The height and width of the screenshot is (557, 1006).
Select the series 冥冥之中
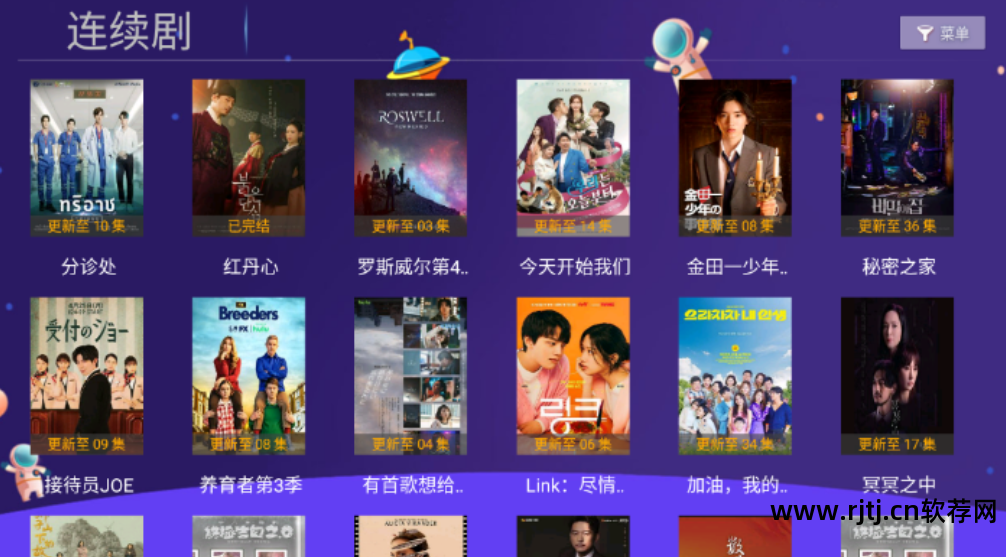pos(897,376)
